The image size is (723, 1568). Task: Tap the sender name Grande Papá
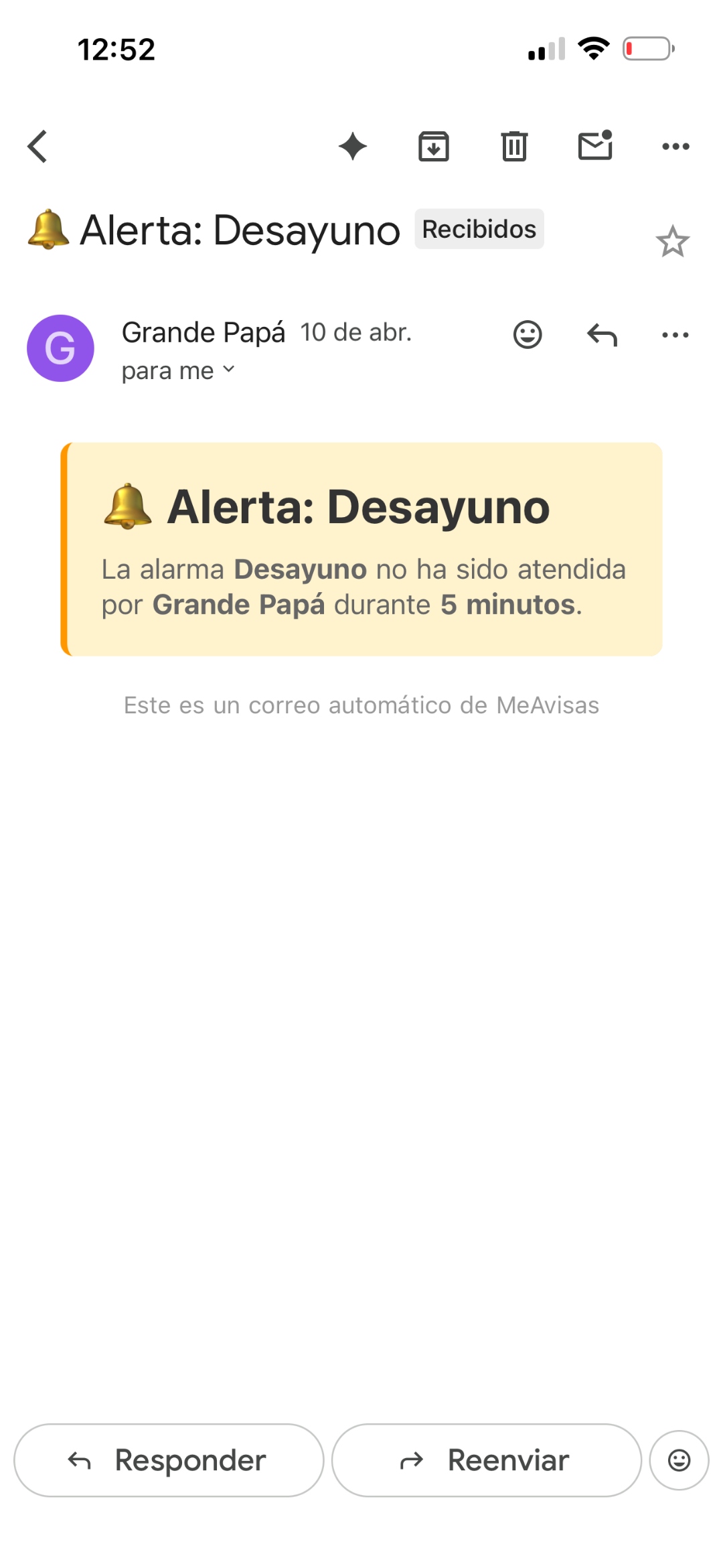(205, 332)
